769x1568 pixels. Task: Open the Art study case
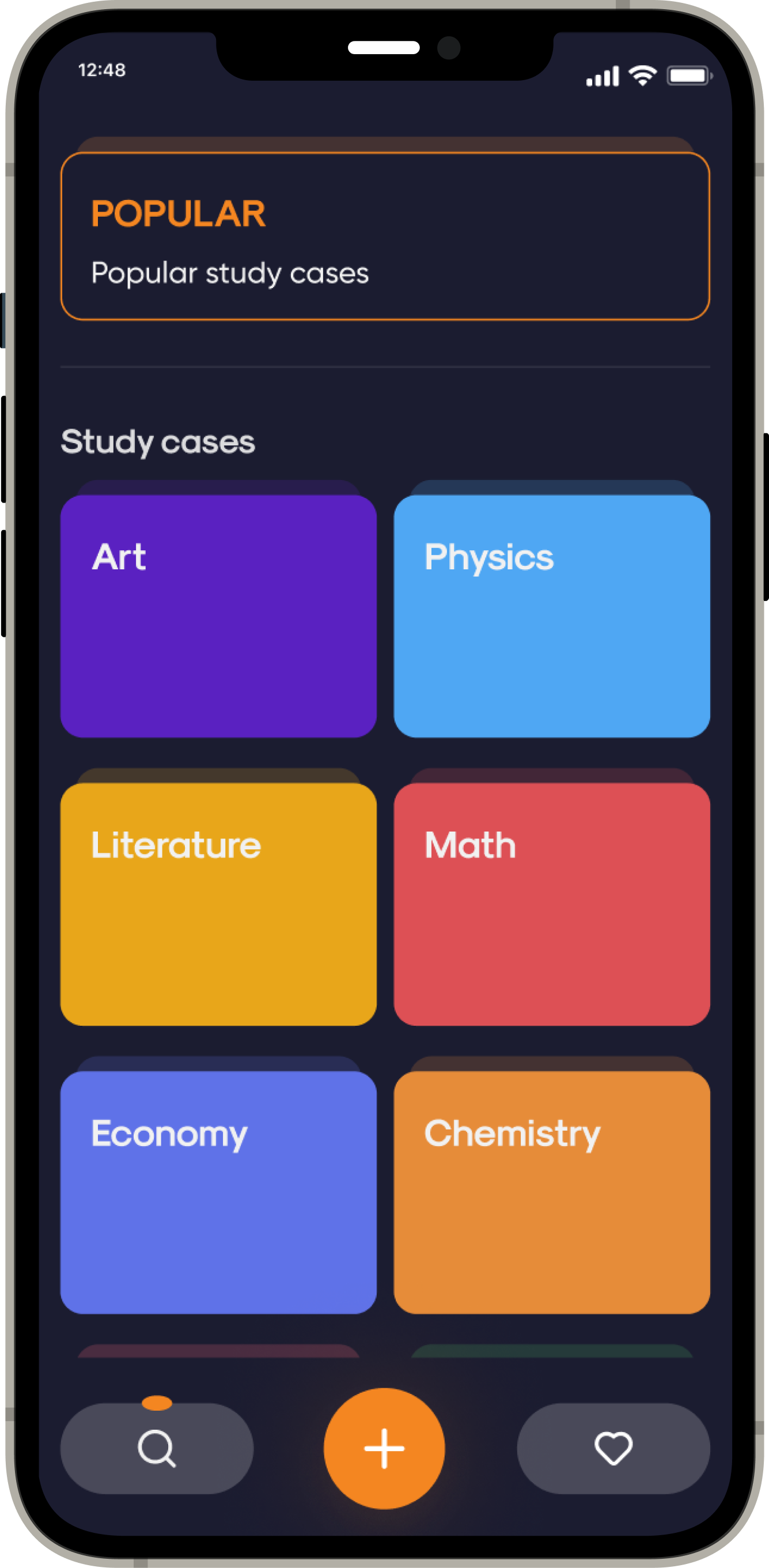(218, 615)
